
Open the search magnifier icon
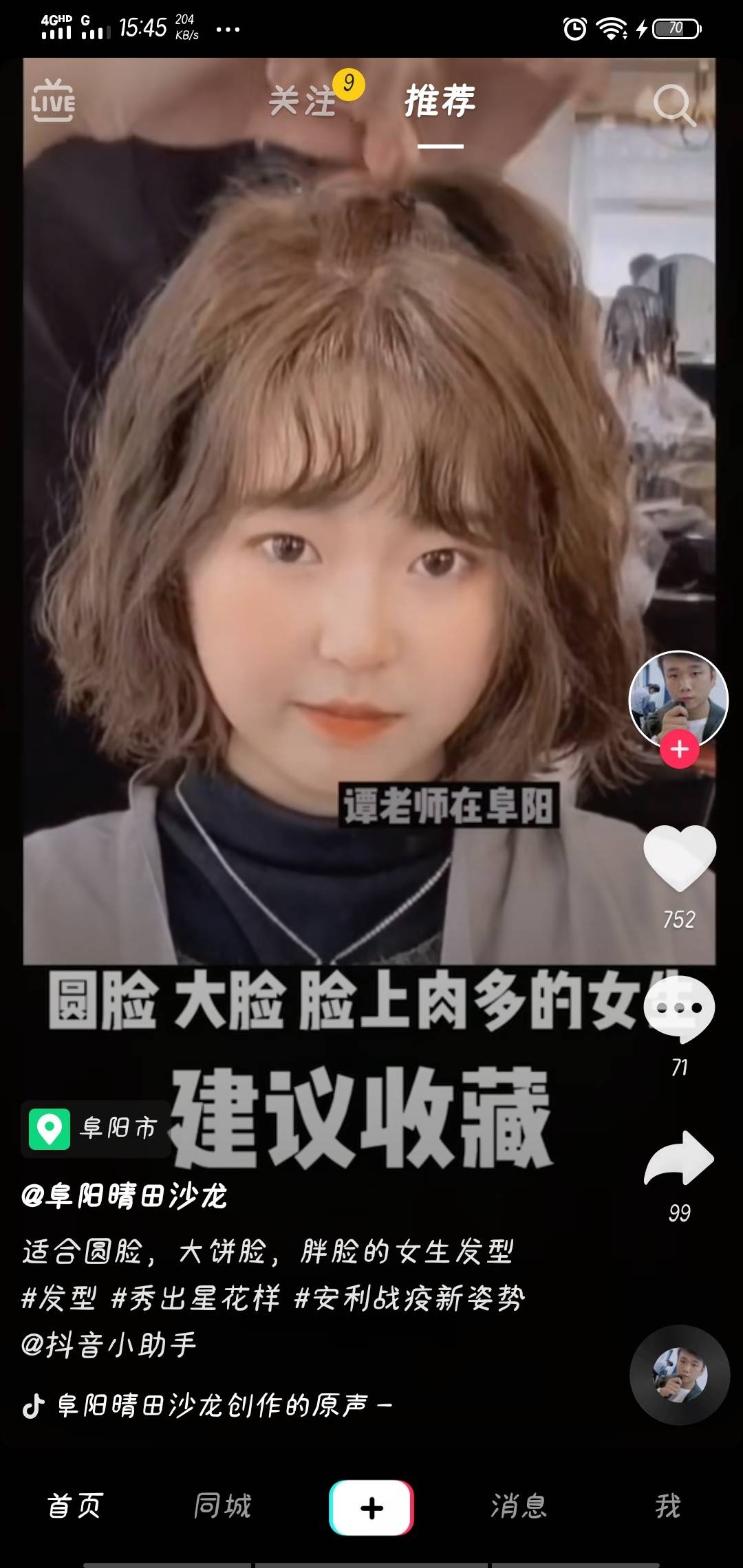(x=674, y=105)
